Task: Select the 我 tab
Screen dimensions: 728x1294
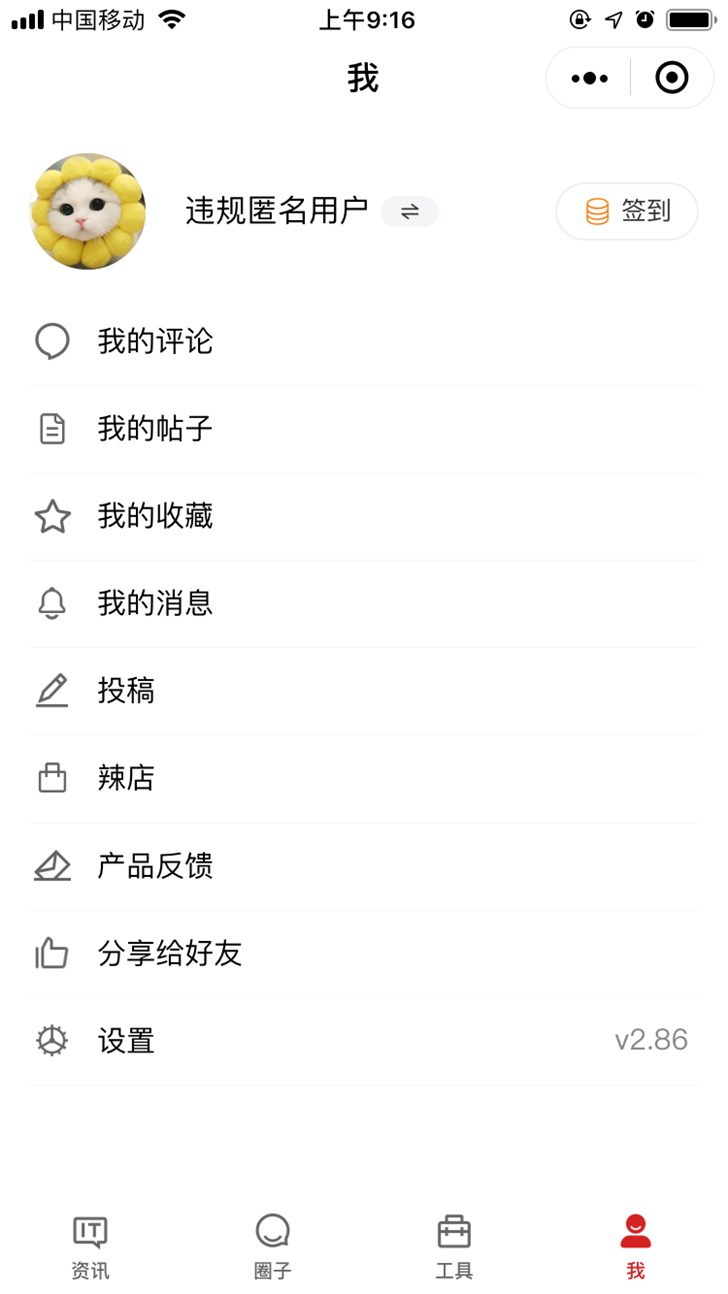Action: pos(636,1246)
